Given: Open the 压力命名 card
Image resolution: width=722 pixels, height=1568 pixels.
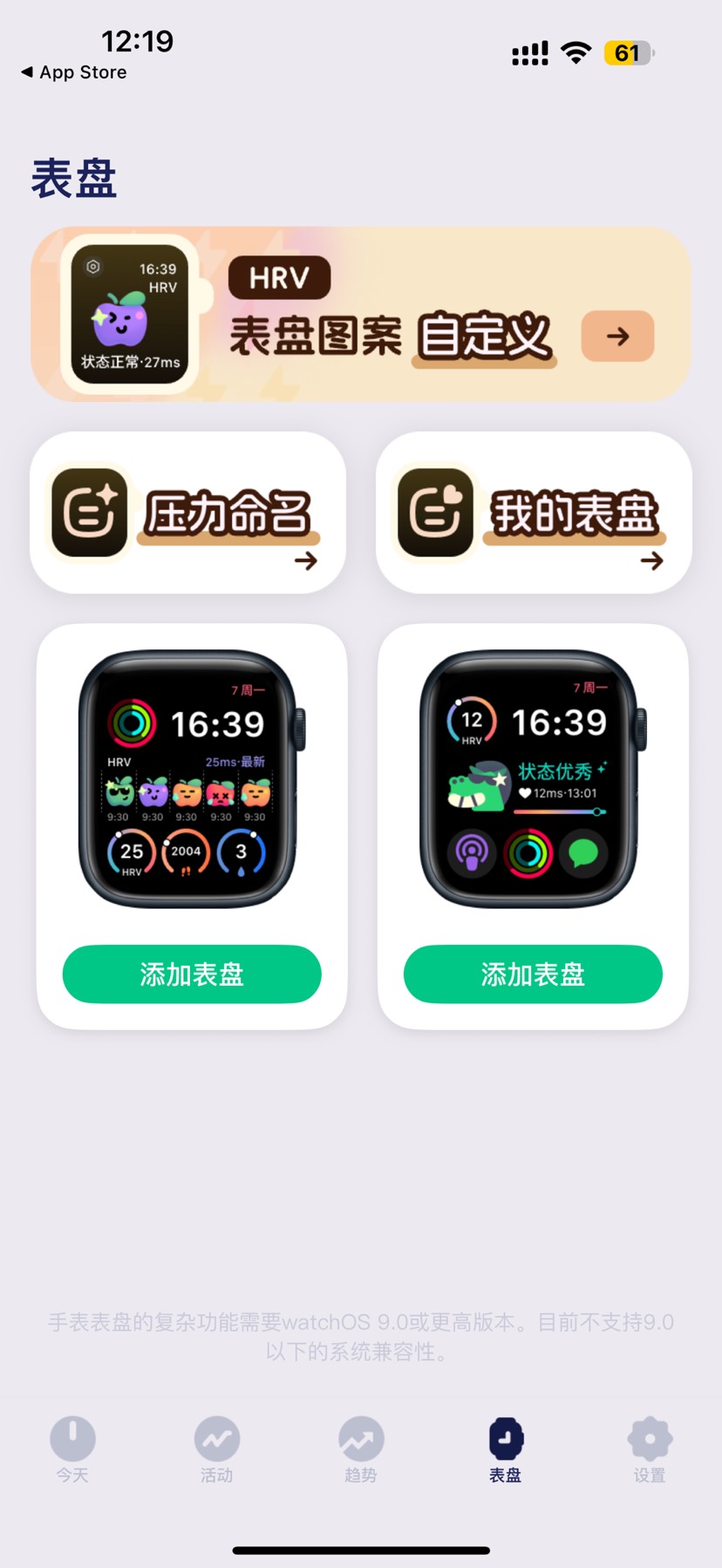Looking at the screenshot, I should pos(187,513).
